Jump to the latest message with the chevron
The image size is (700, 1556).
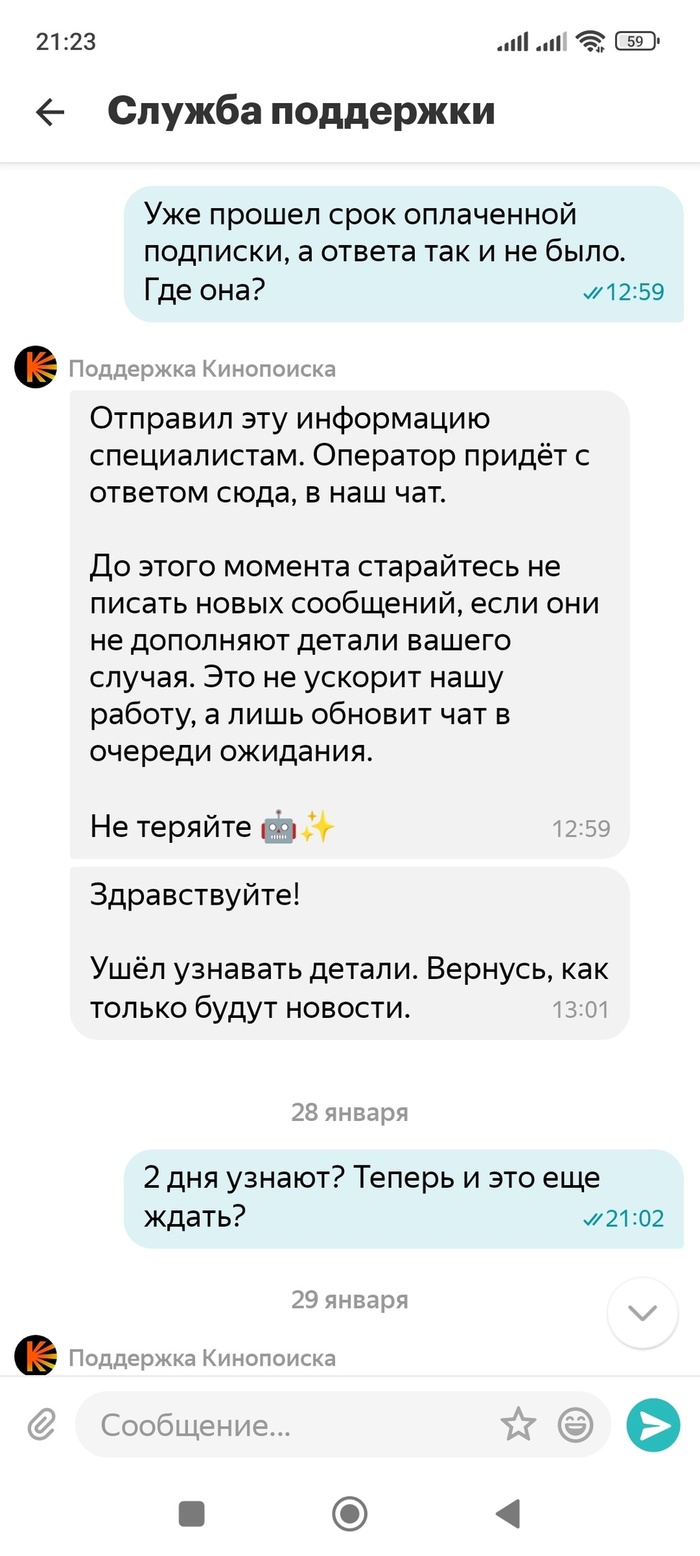642,1313
